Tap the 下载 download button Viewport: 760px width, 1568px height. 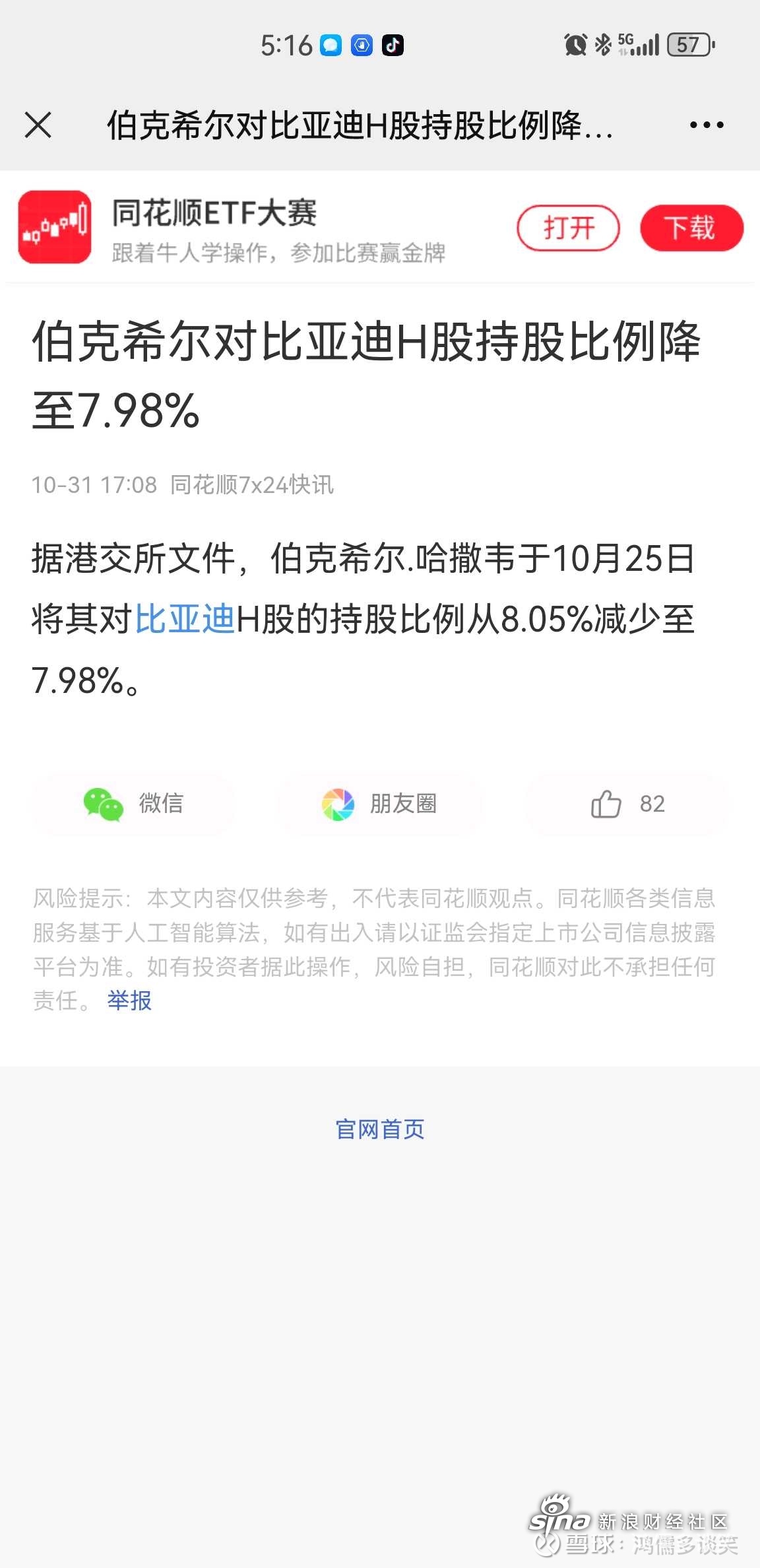(x=691, y=228)
